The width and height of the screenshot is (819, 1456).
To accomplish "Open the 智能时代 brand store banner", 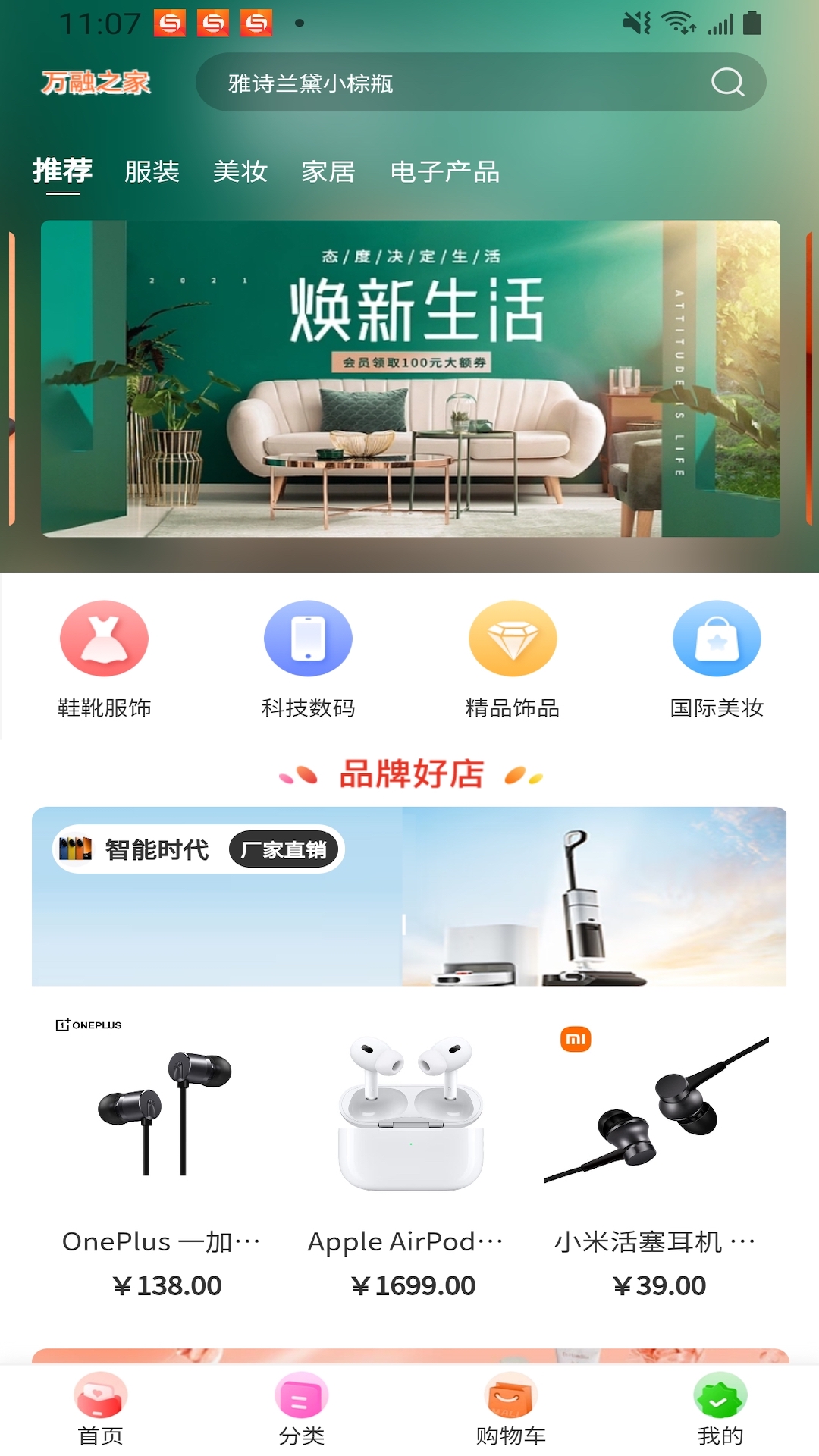I will [409, 896].
